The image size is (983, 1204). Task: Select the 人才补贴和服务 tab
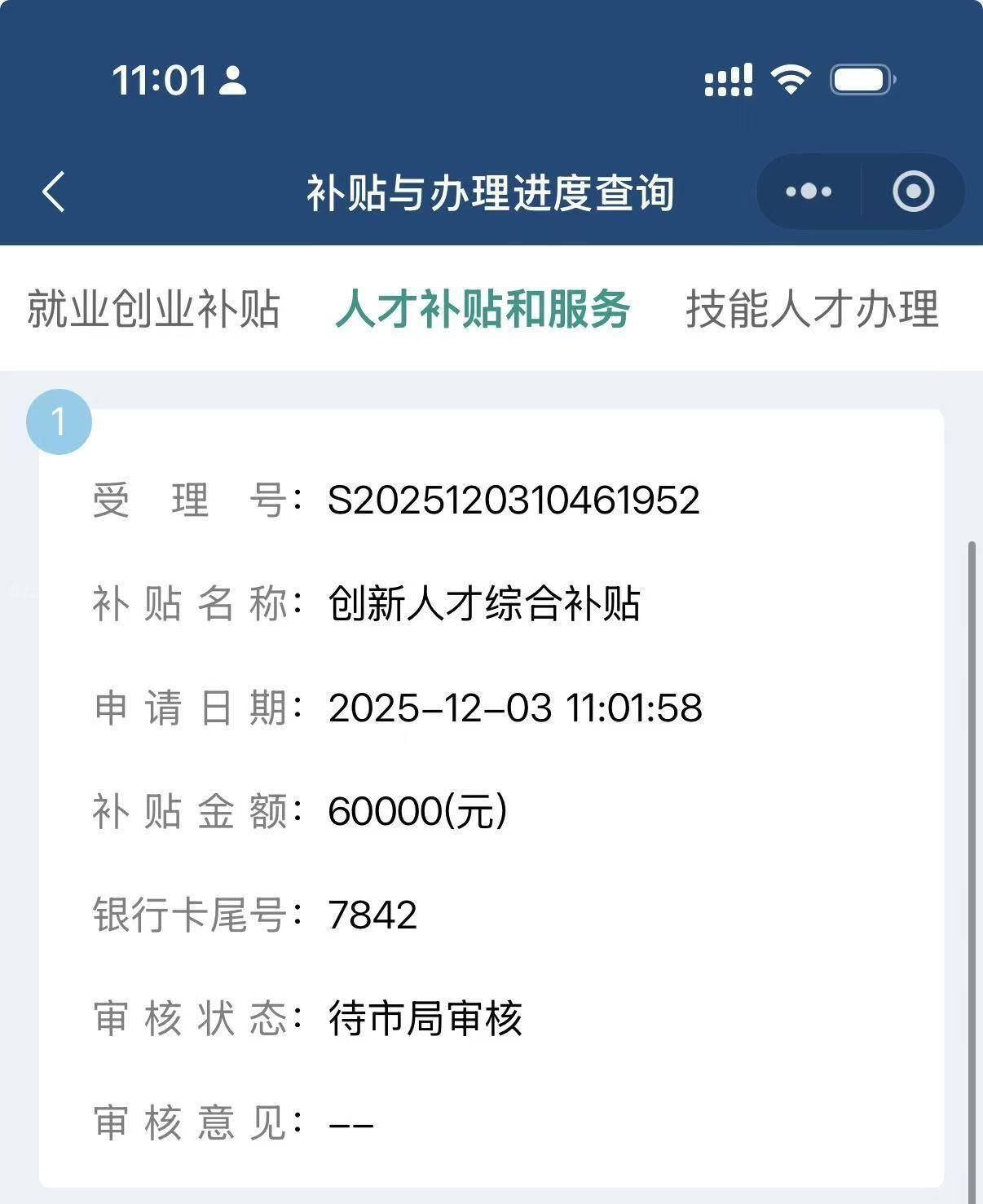483,309
